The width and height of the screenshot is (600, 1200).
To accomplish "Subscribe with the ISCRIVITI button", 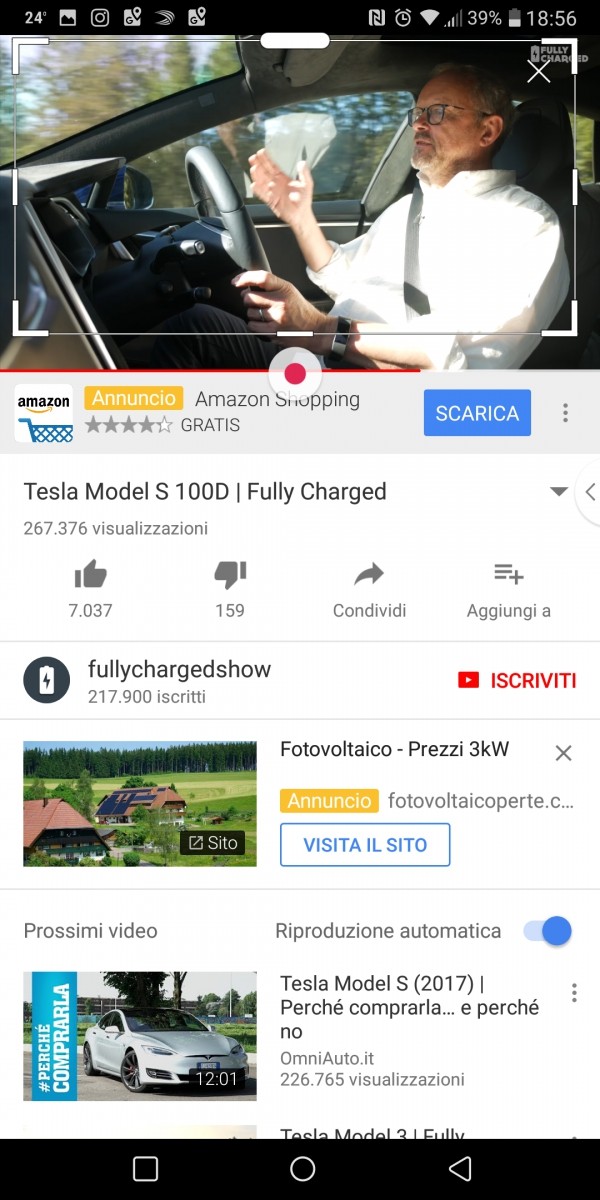I will pos(517,681).
